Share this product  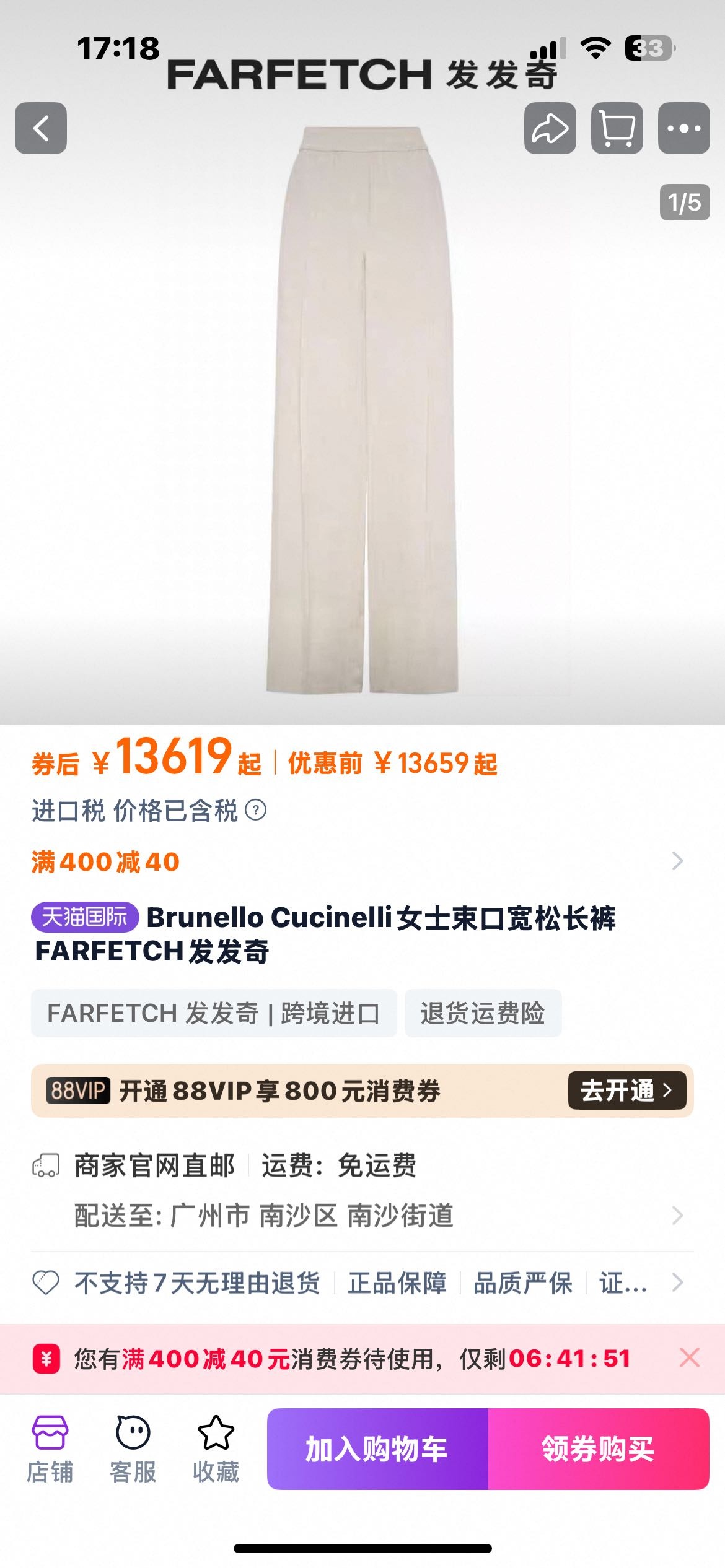pos(550,128)
